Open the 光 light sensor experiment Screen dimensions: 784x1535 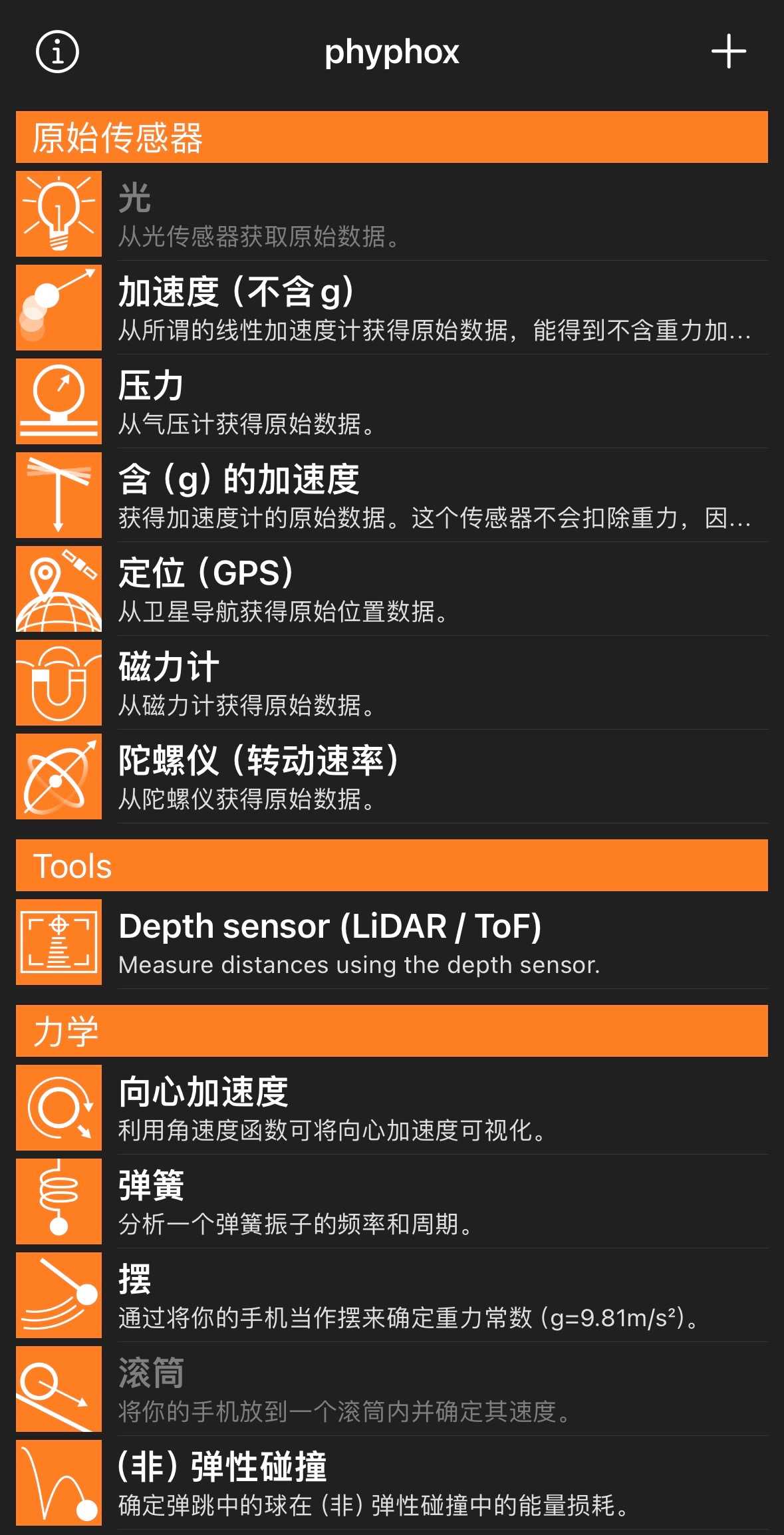pyautogui.click(x=392, y=214)
